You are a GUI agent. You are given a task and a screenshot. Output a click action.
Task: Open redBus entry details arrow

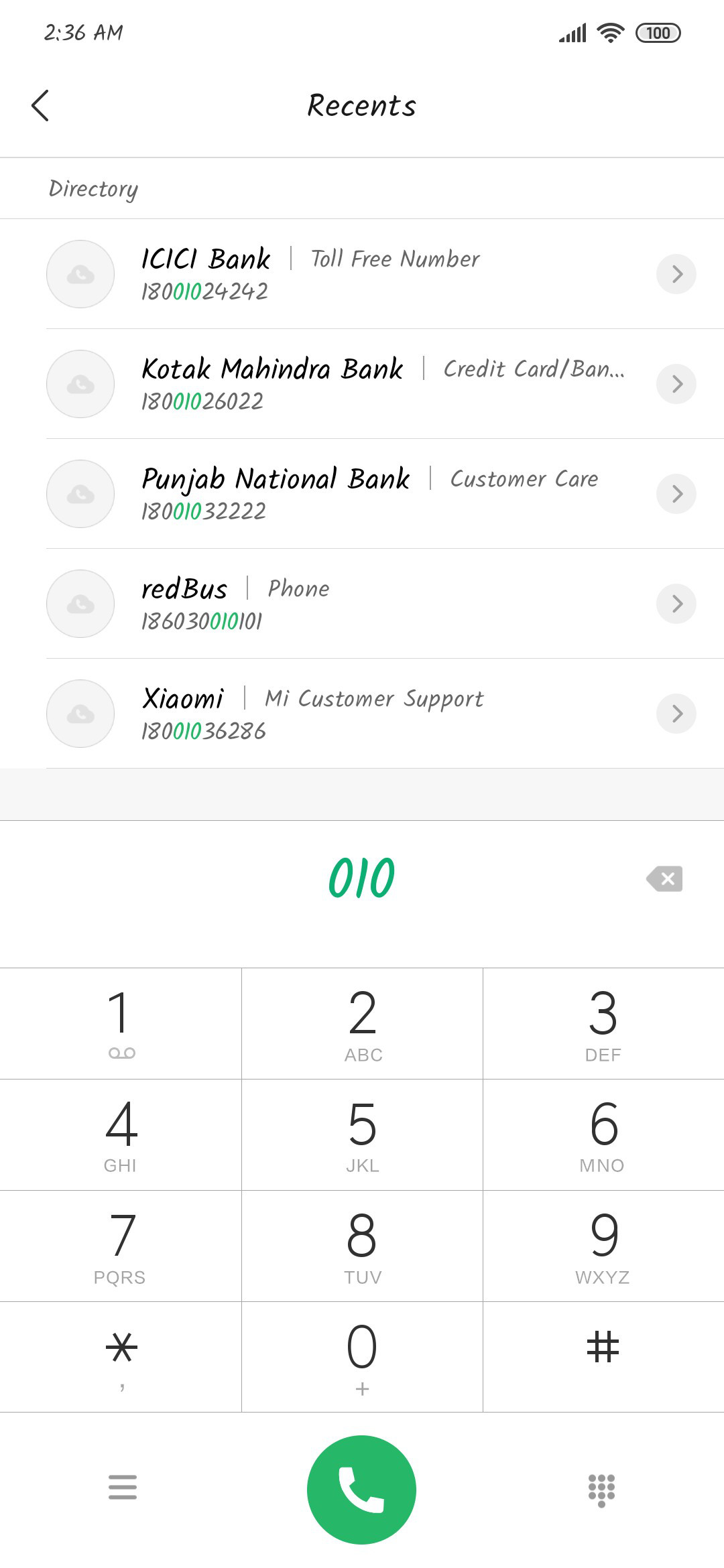(x=676, y=604)
